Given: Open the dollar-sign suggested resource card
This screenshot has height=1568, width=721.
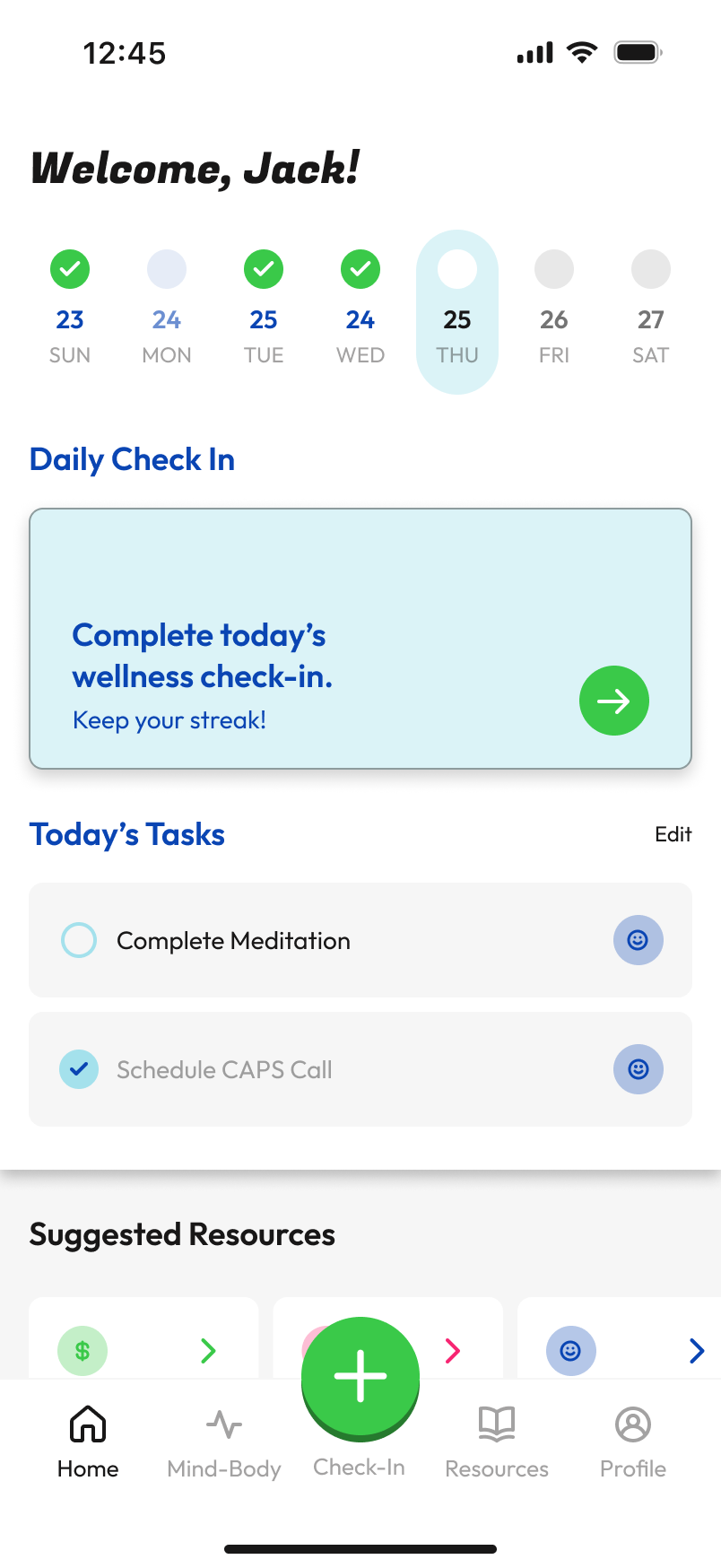Looking at the screenshot, I should tap(143, 1337).
